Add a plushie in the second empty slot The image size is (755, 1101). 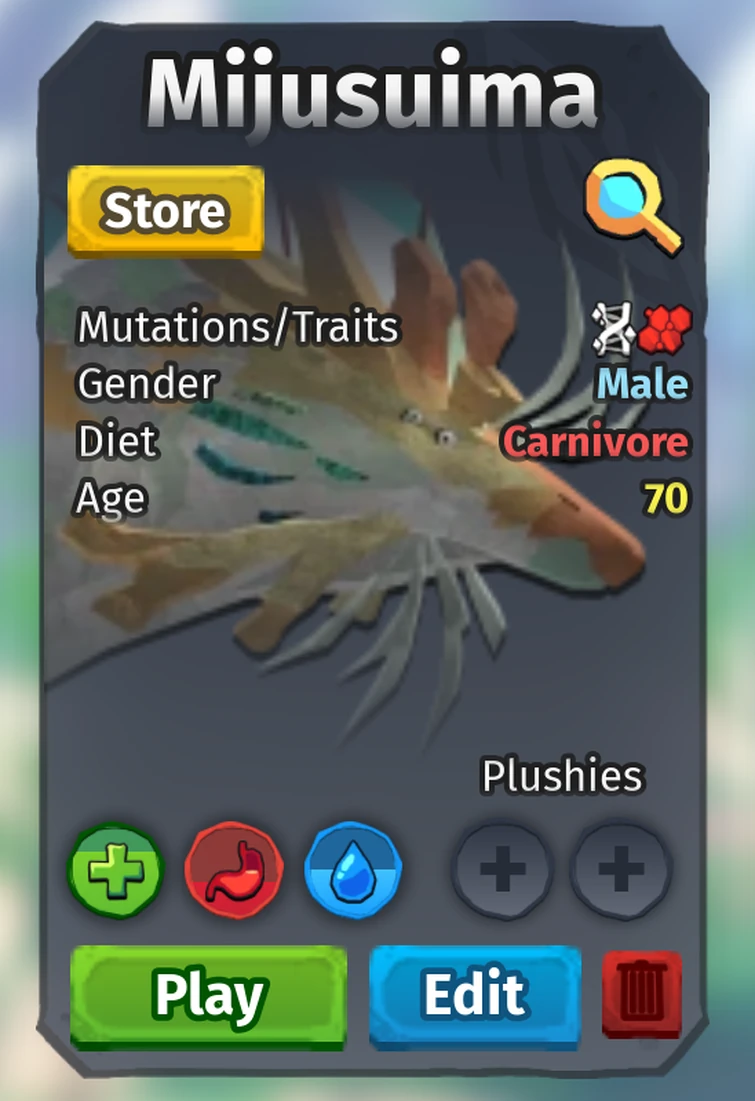618,870
